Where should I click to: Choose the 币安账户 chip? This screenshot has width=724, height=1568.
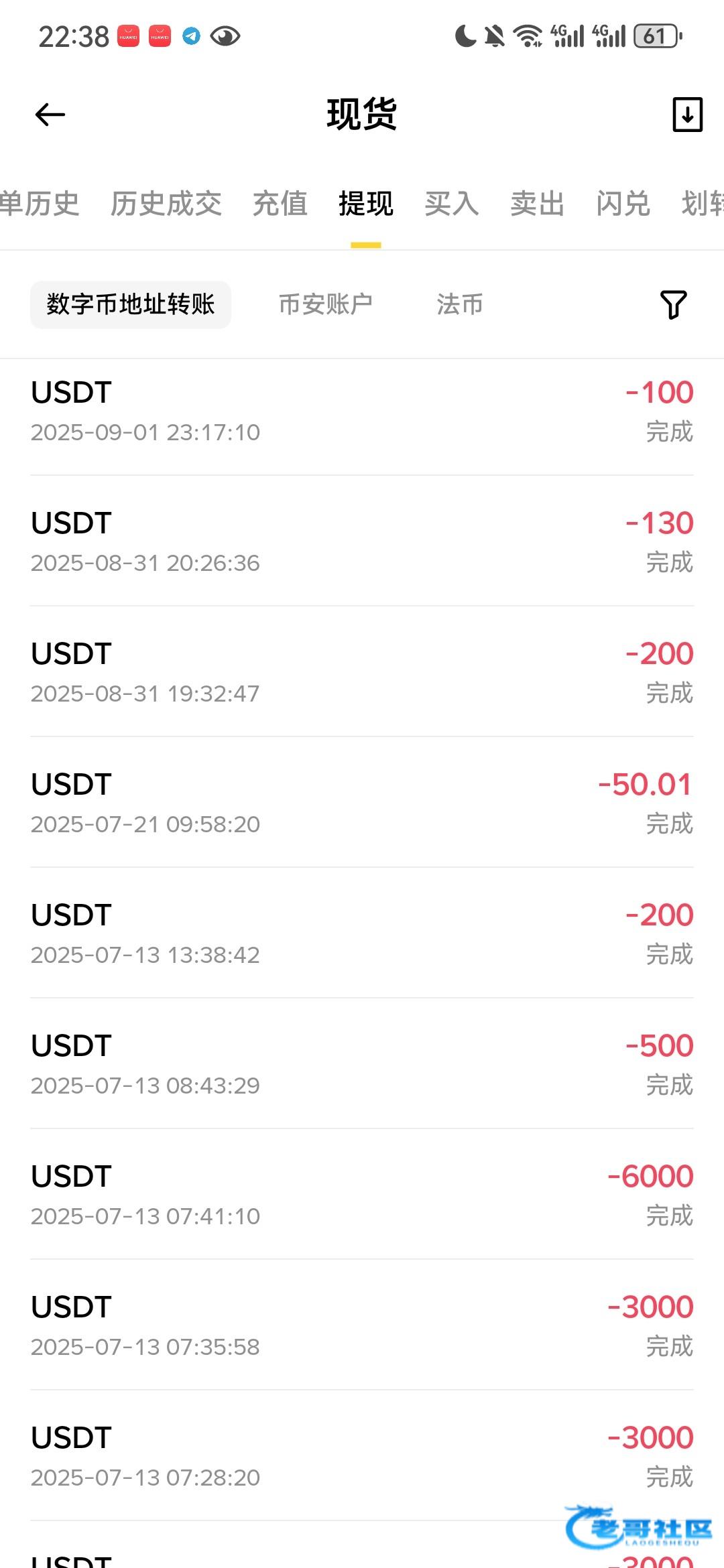point(326,305)
